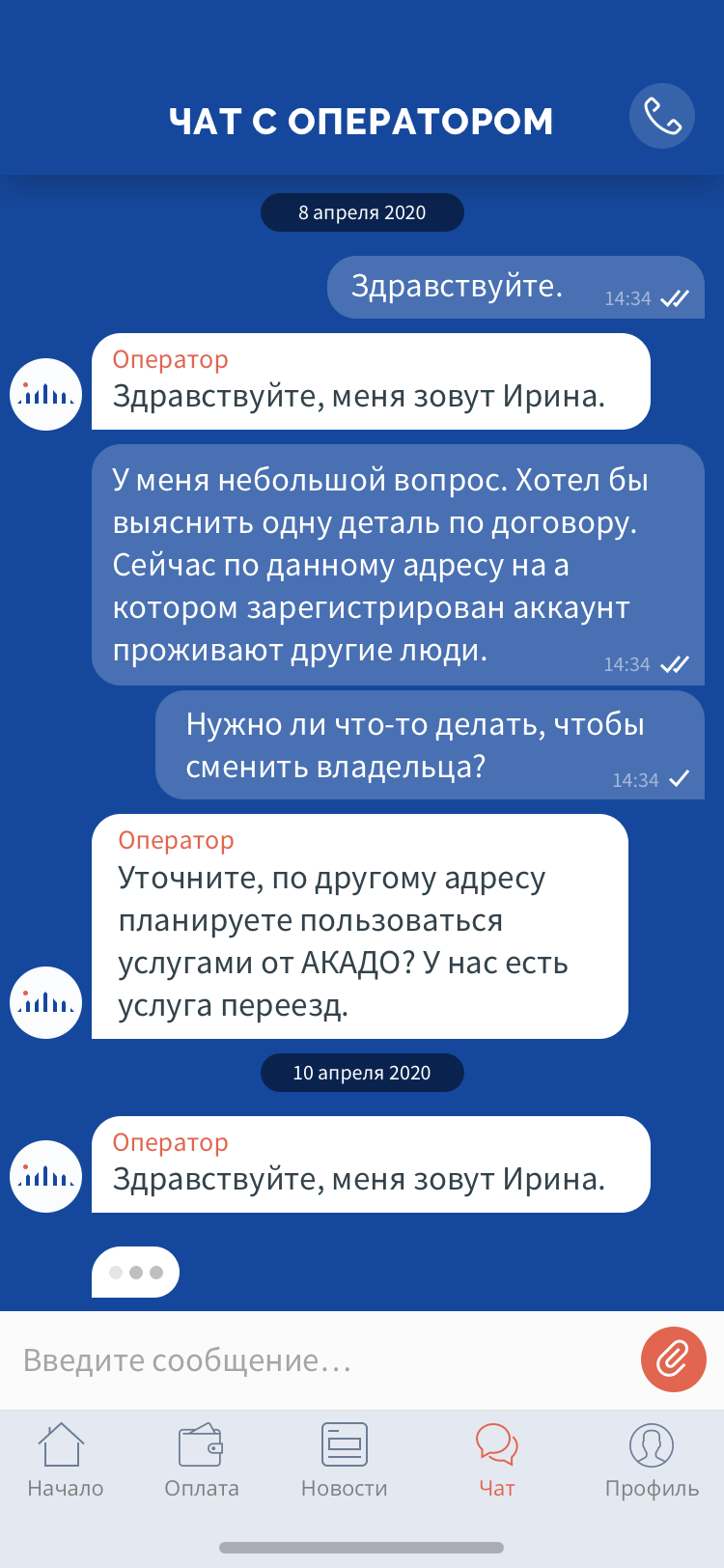Select the Чат tab
The height and width of the screenshot is (1568, 724).
[497, 1460]
